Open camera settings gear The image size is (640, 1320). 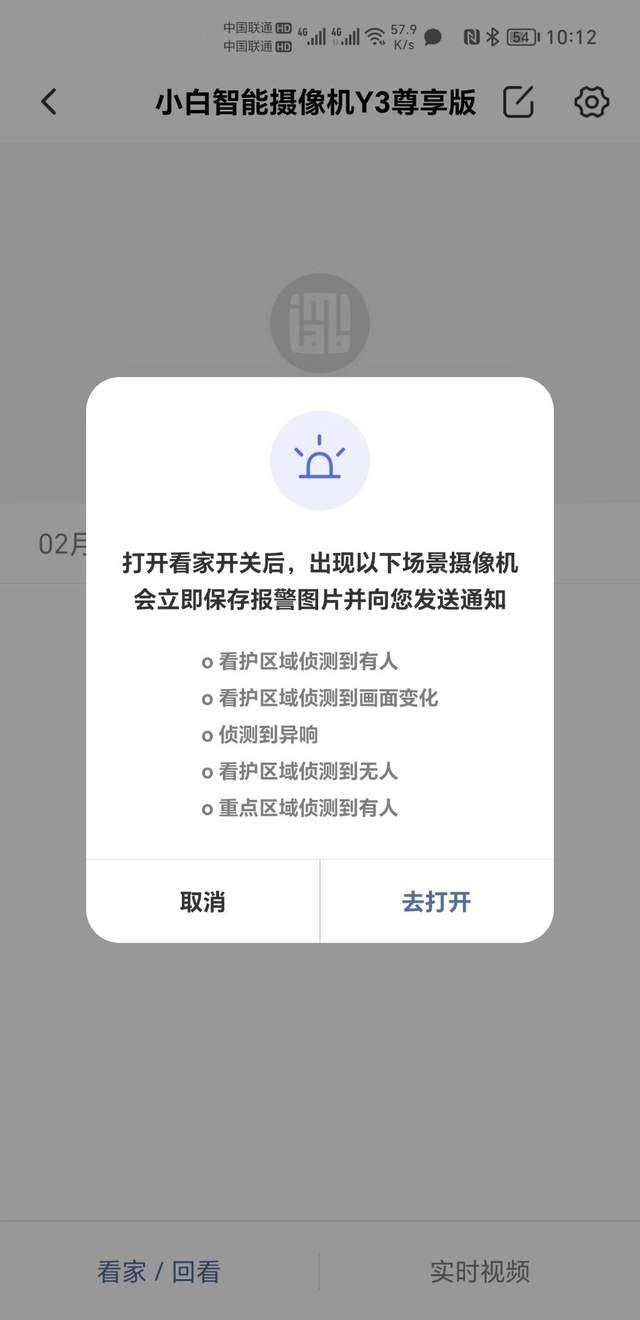591,101
